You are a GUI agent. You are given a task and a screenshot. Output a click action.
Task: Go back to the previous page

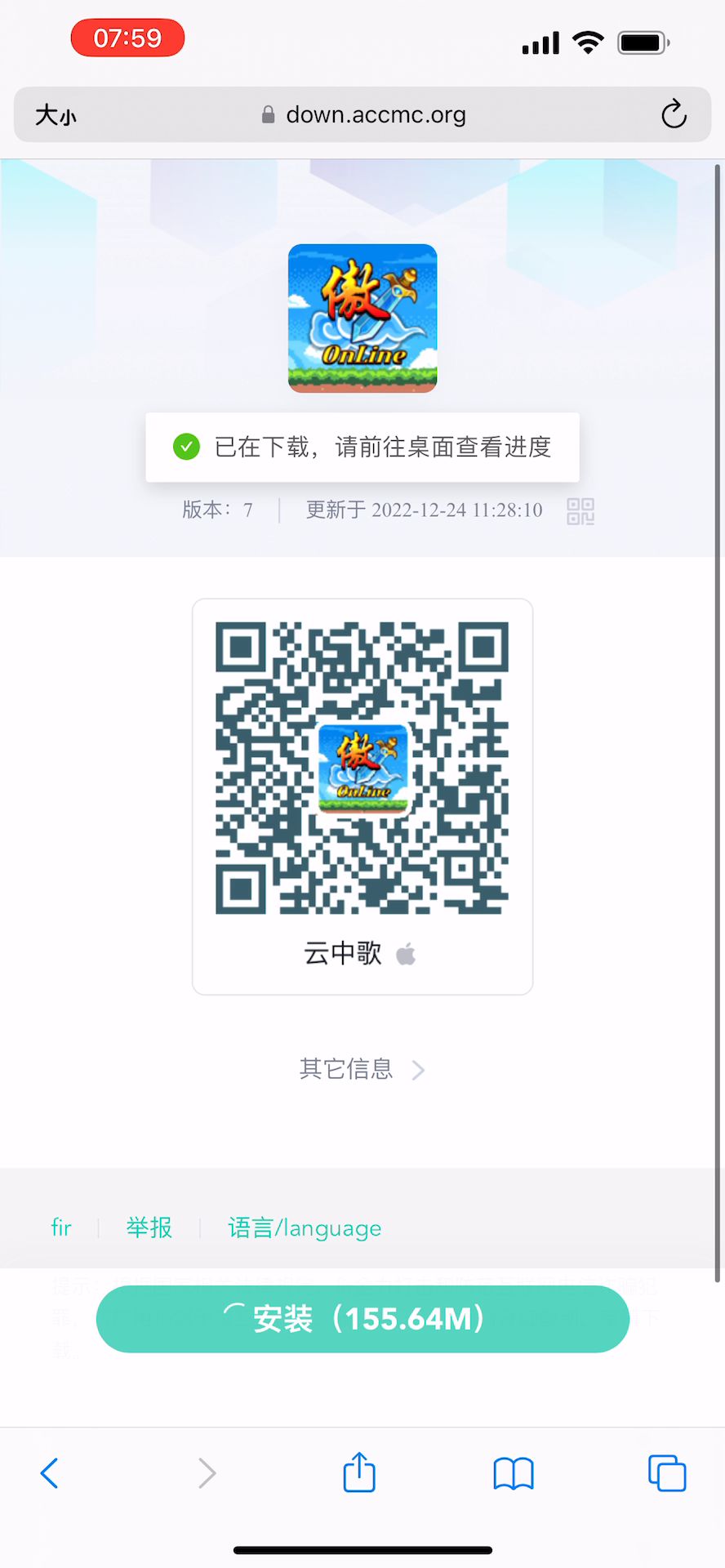[50, 1473]
